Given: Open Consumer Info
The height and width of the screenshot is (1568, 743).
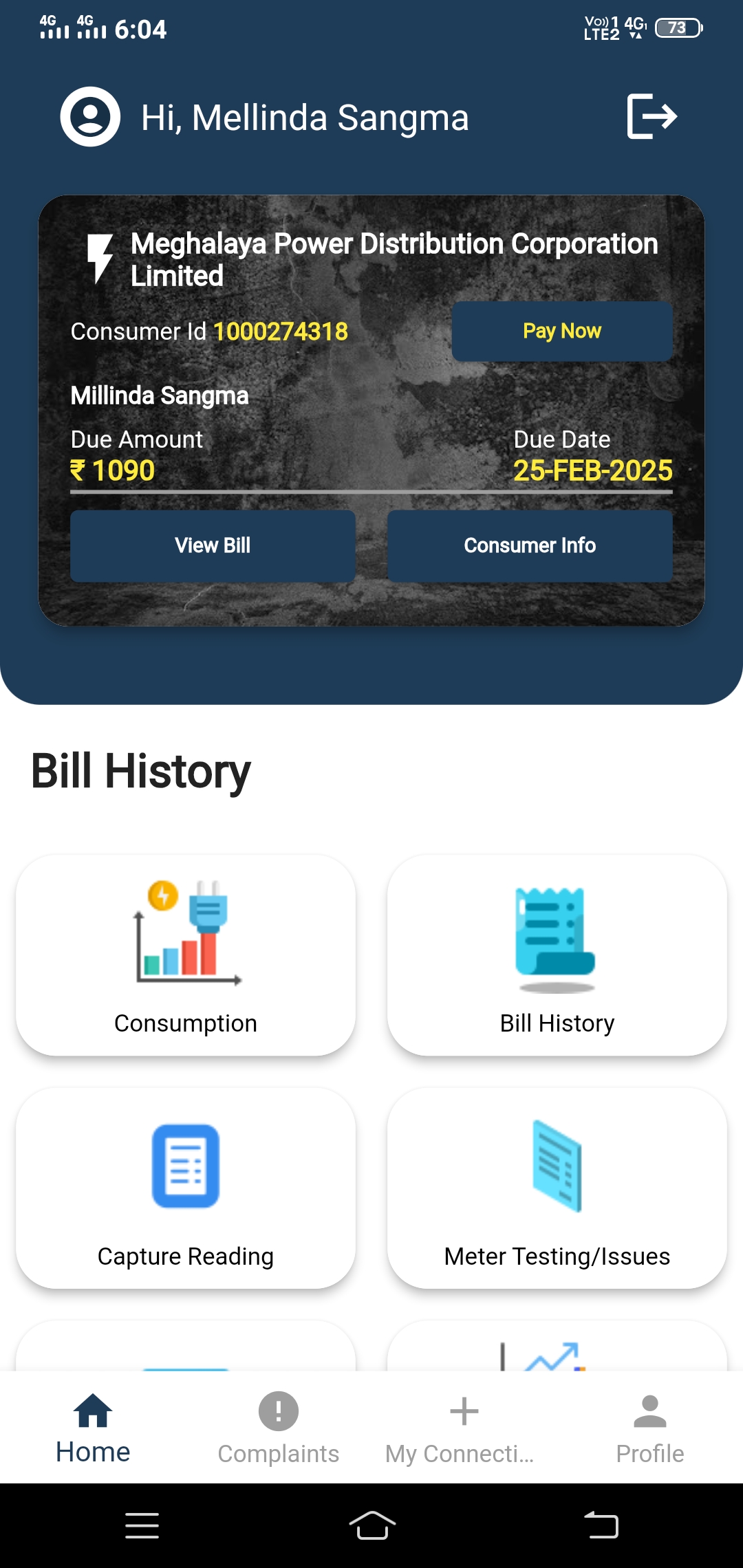Looking at the screenshot, I should 530,545.
